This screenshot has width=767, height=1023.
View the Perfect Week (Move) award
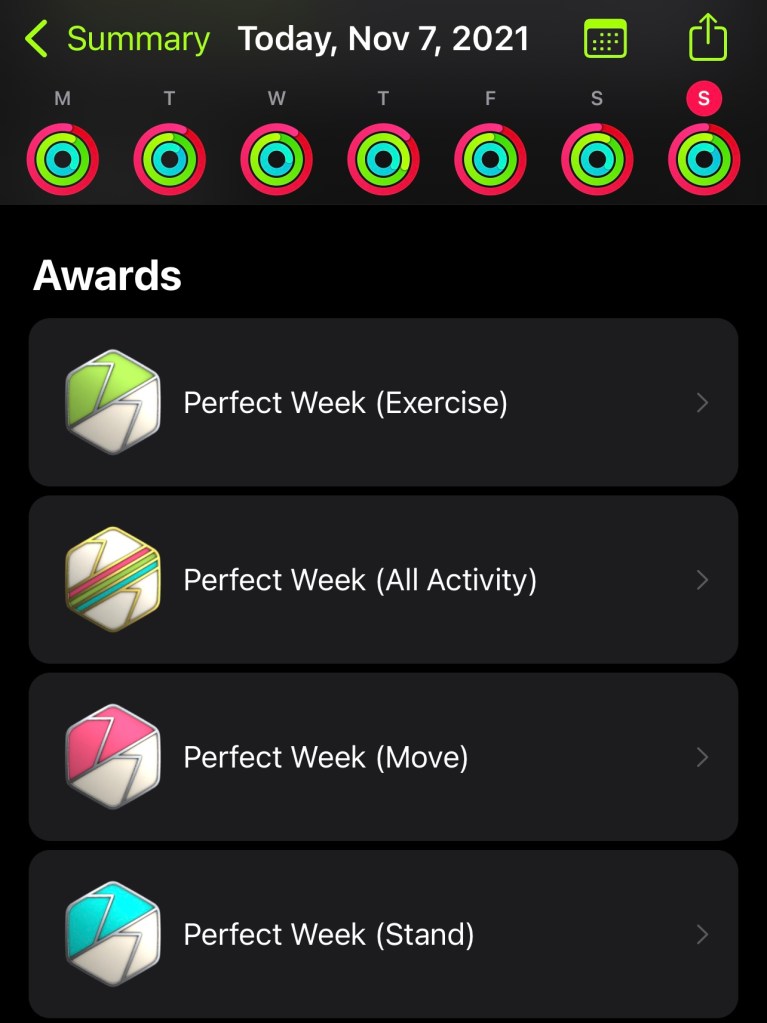click(383, 757)
